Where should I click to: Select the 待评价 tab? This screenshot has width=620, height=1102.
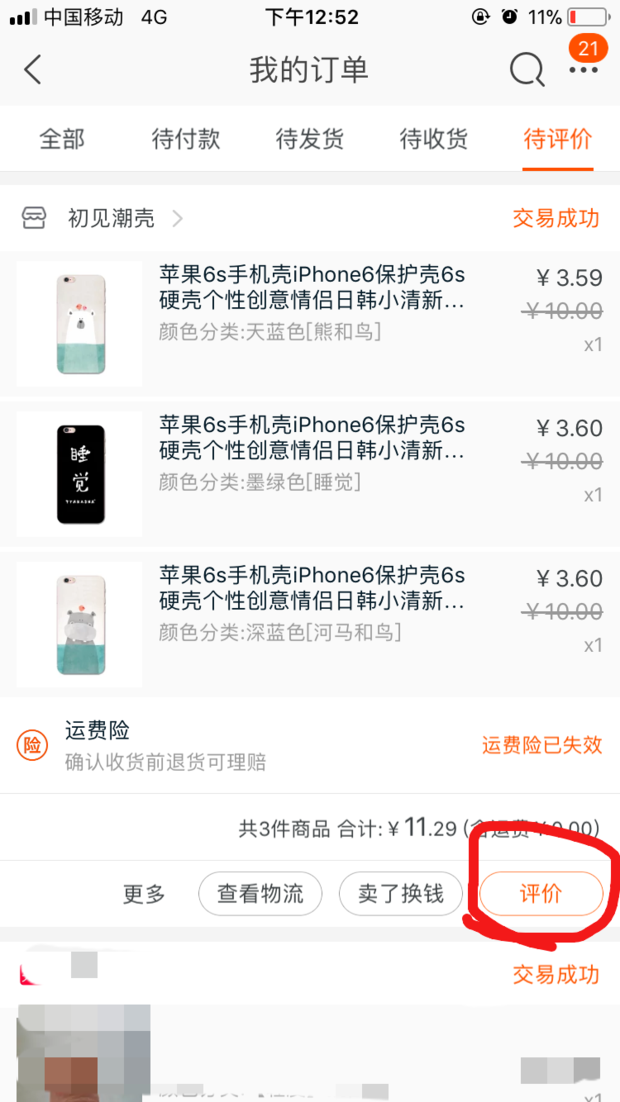click(x=558, y=138)
